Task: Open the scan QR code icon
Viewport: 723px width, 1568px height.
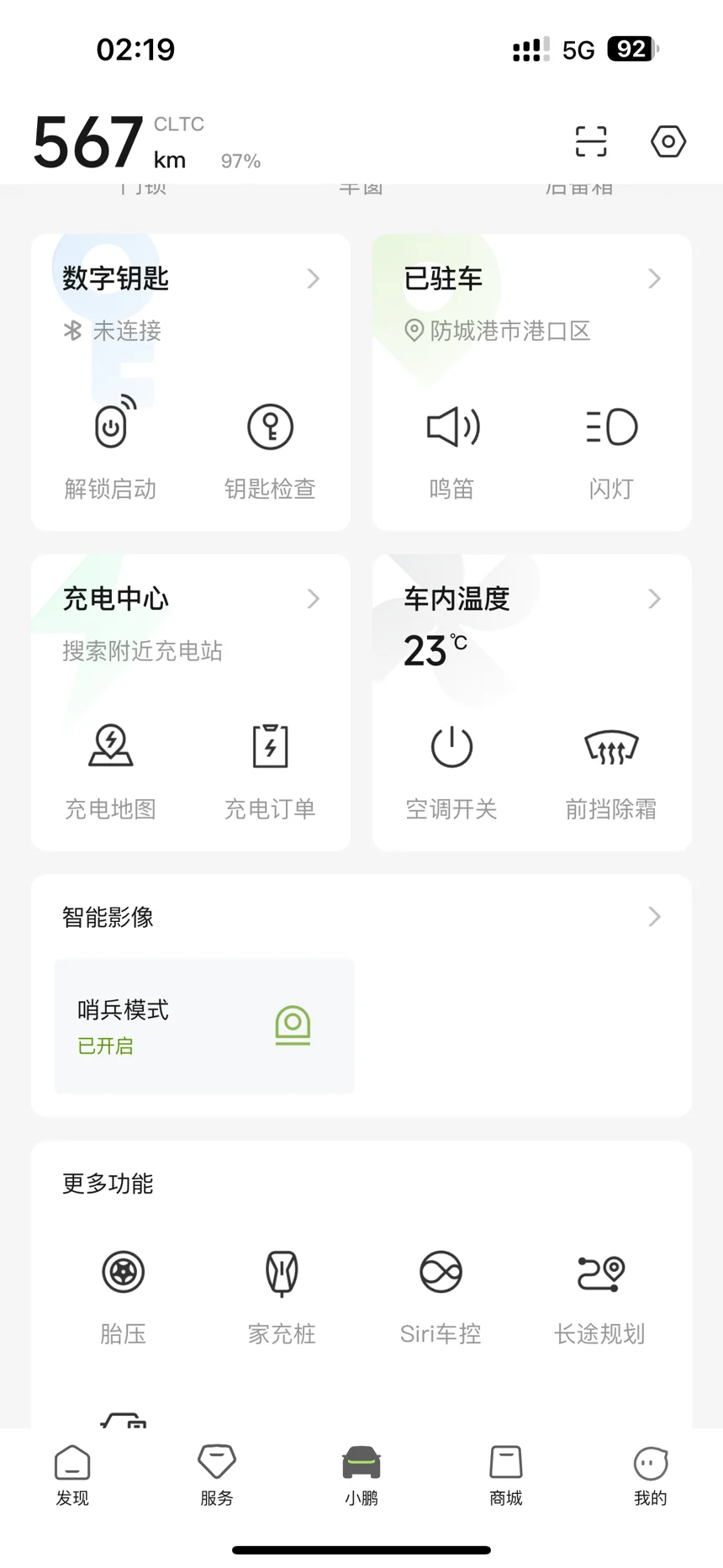Action: pyautogui.click(x=591, y=141)
